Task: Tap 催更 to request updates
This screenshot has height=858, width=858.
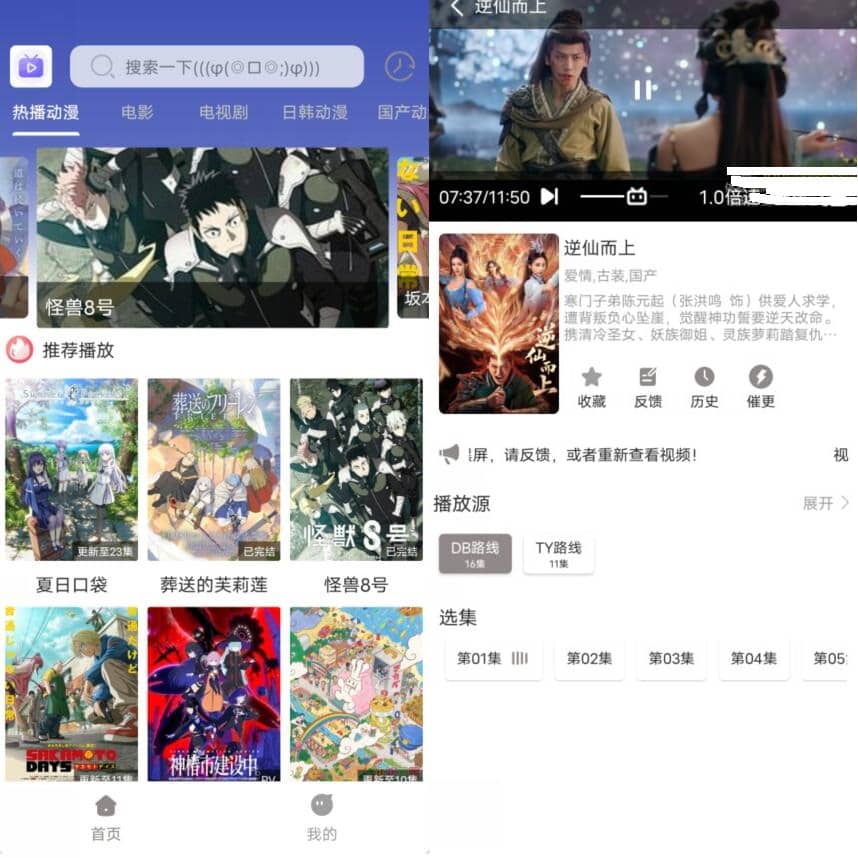Action: [761, 387]
